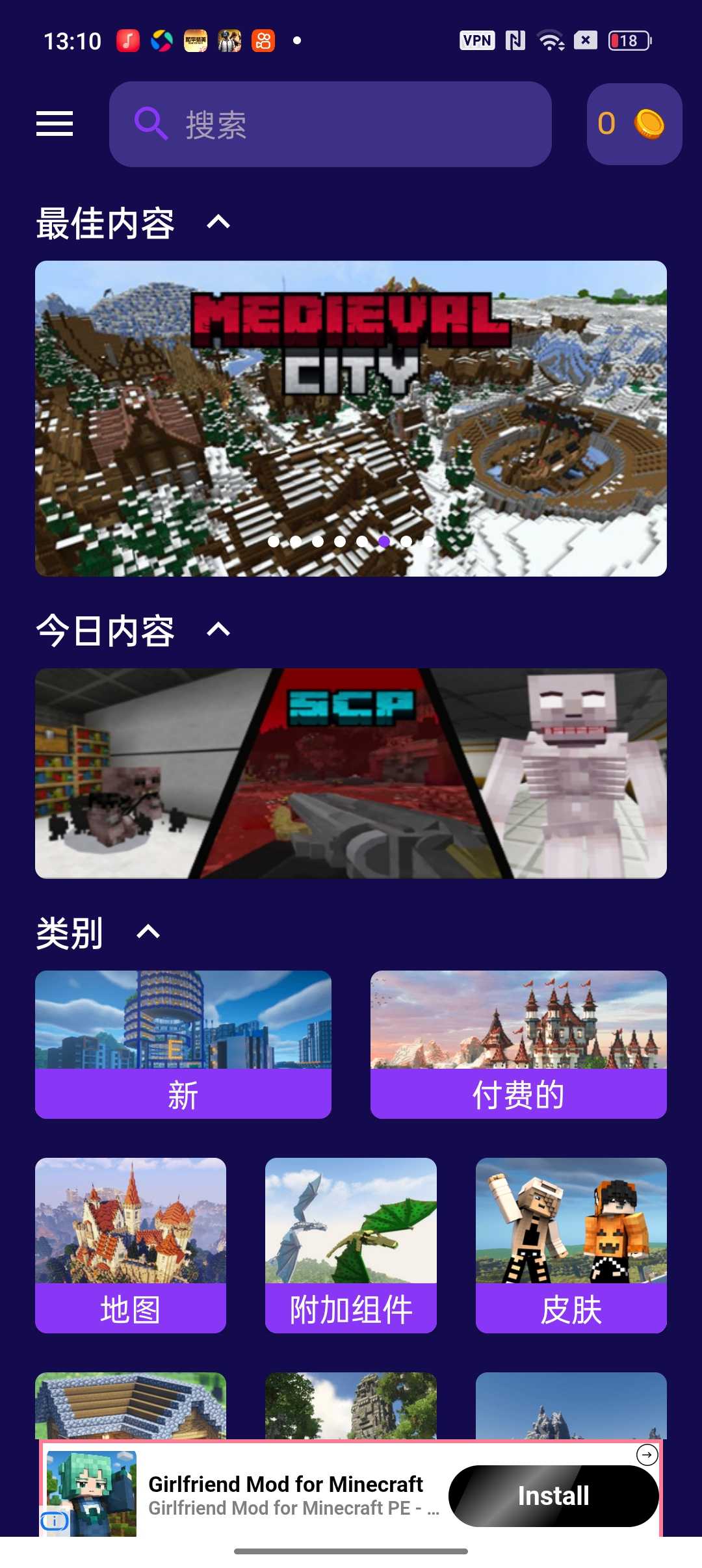The width and height of the screenshot is (702, 1568).
Task: Collapse the 最佳内容 section
Action: coord(218,223)
